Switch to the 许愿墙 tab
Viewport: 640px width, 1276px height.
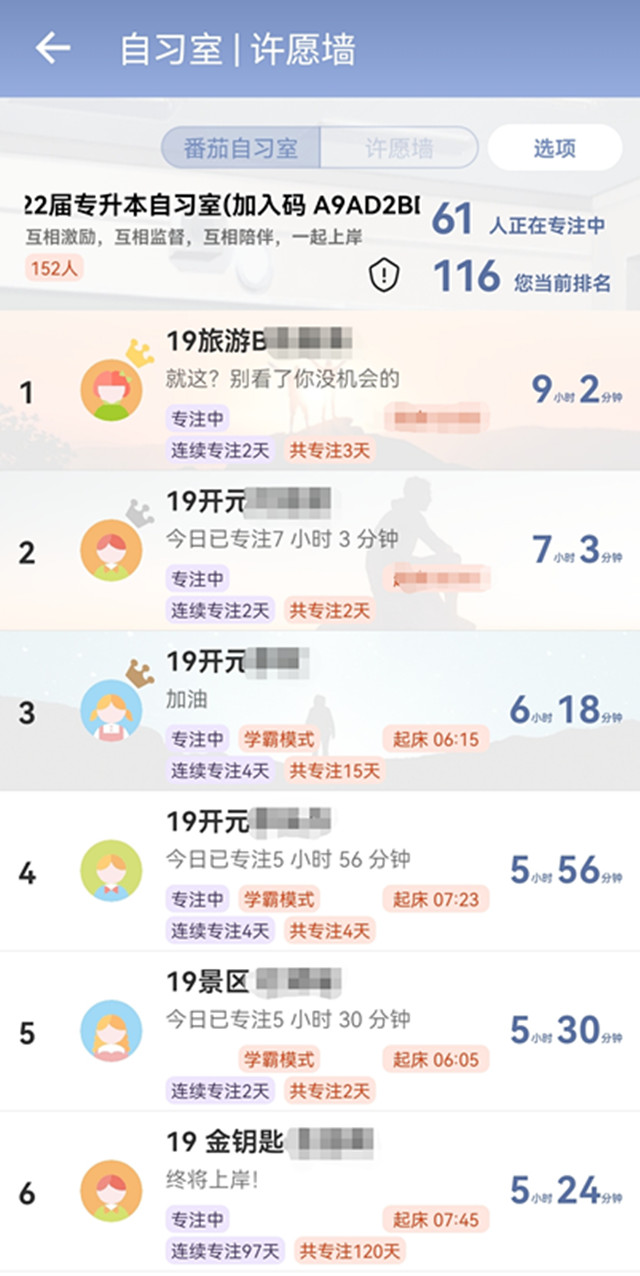[398, 148]
